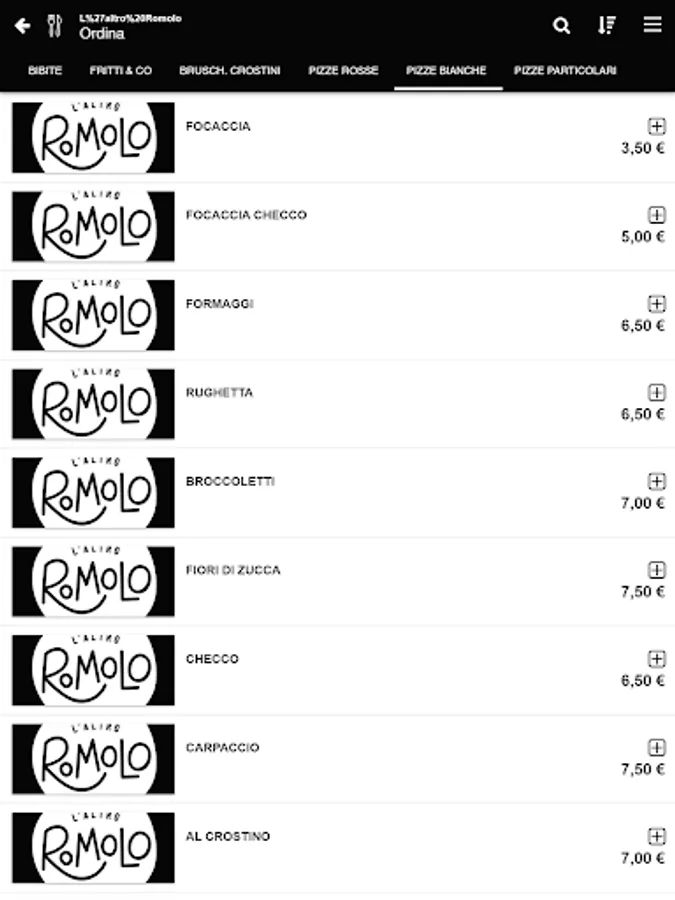Open the search icon
The width and height of the screenshot is (675, 900).
click(562, 26)
